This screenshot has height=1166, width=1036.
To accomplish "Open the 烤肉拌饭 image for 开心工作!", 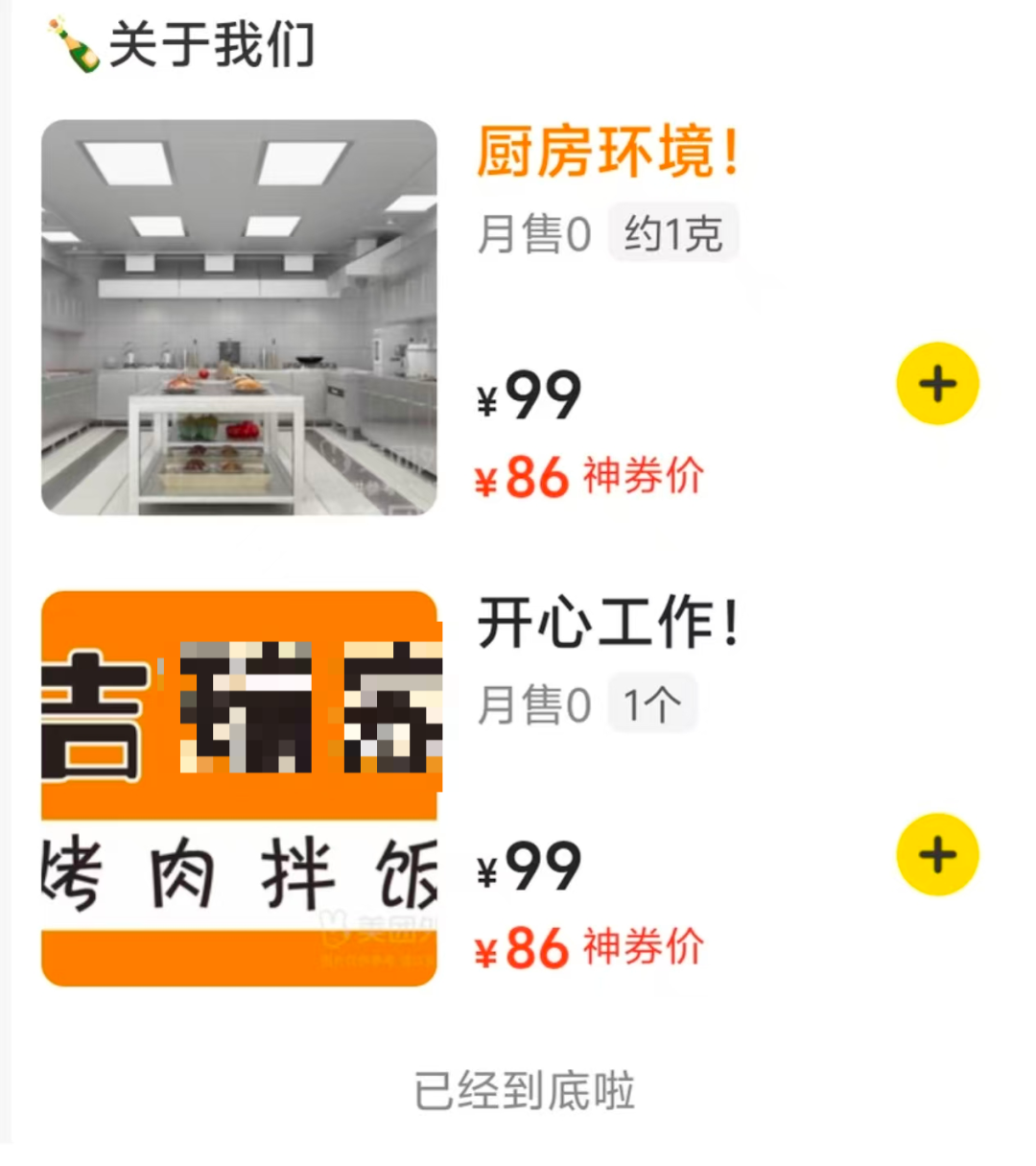I will (239, 789).
